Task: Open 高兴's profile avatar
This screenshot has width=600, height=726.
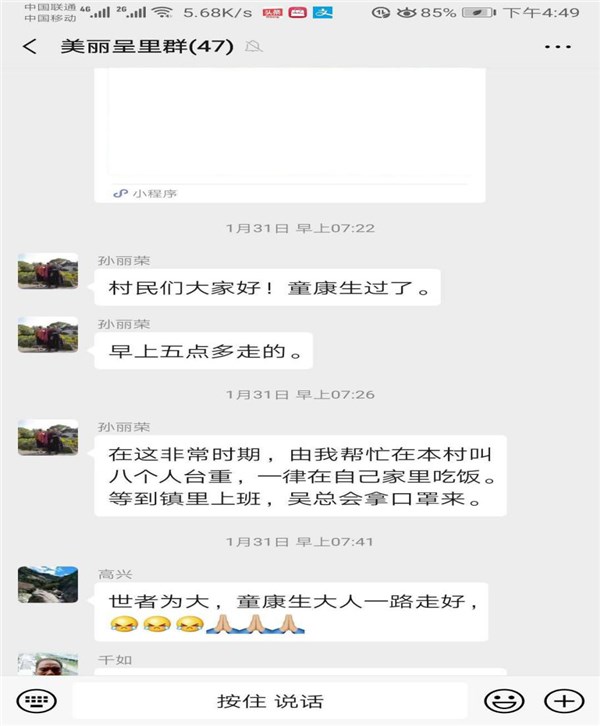Action: [x=48, y=584]
